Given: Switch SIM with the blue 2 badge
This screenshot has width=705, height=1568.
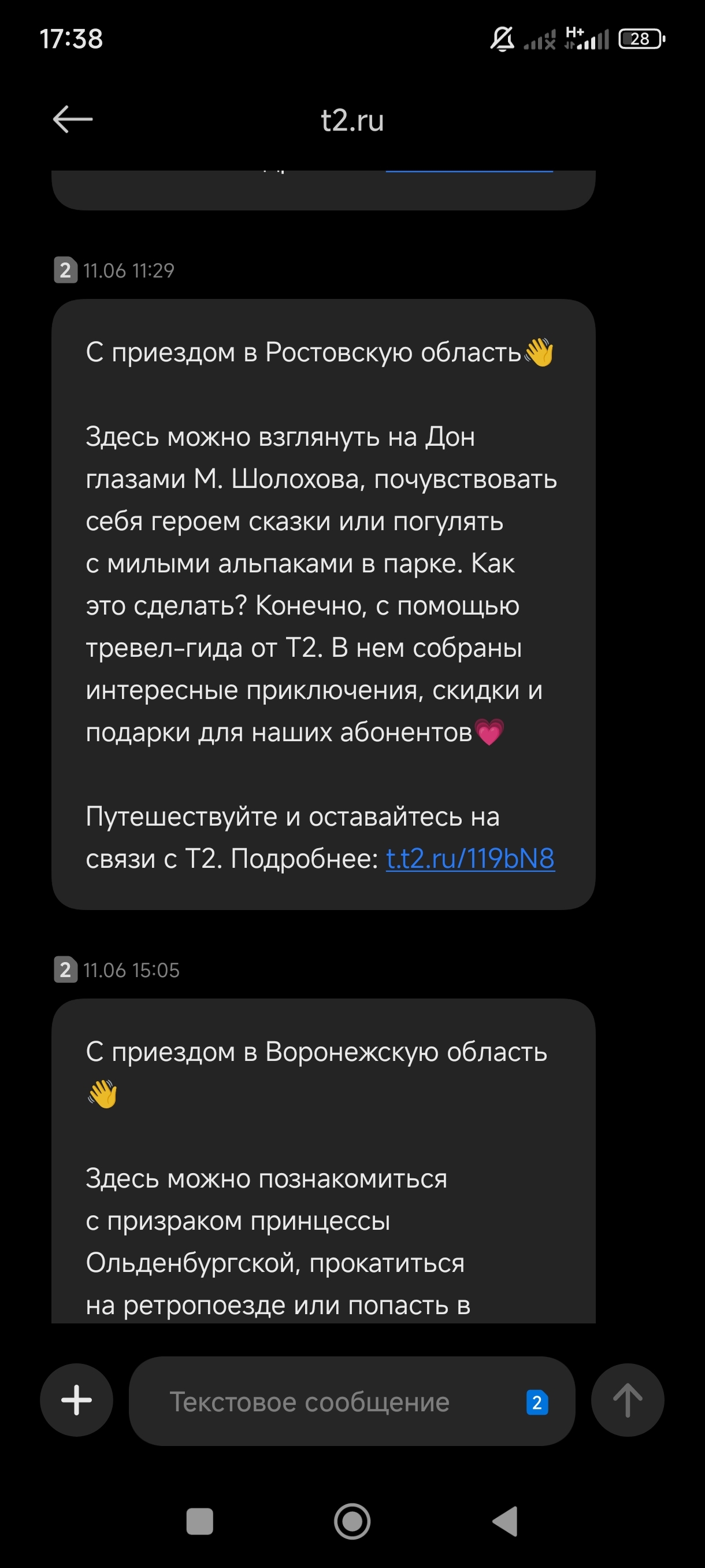Looking at the screenshot, I should click(x=536, y=1403).
